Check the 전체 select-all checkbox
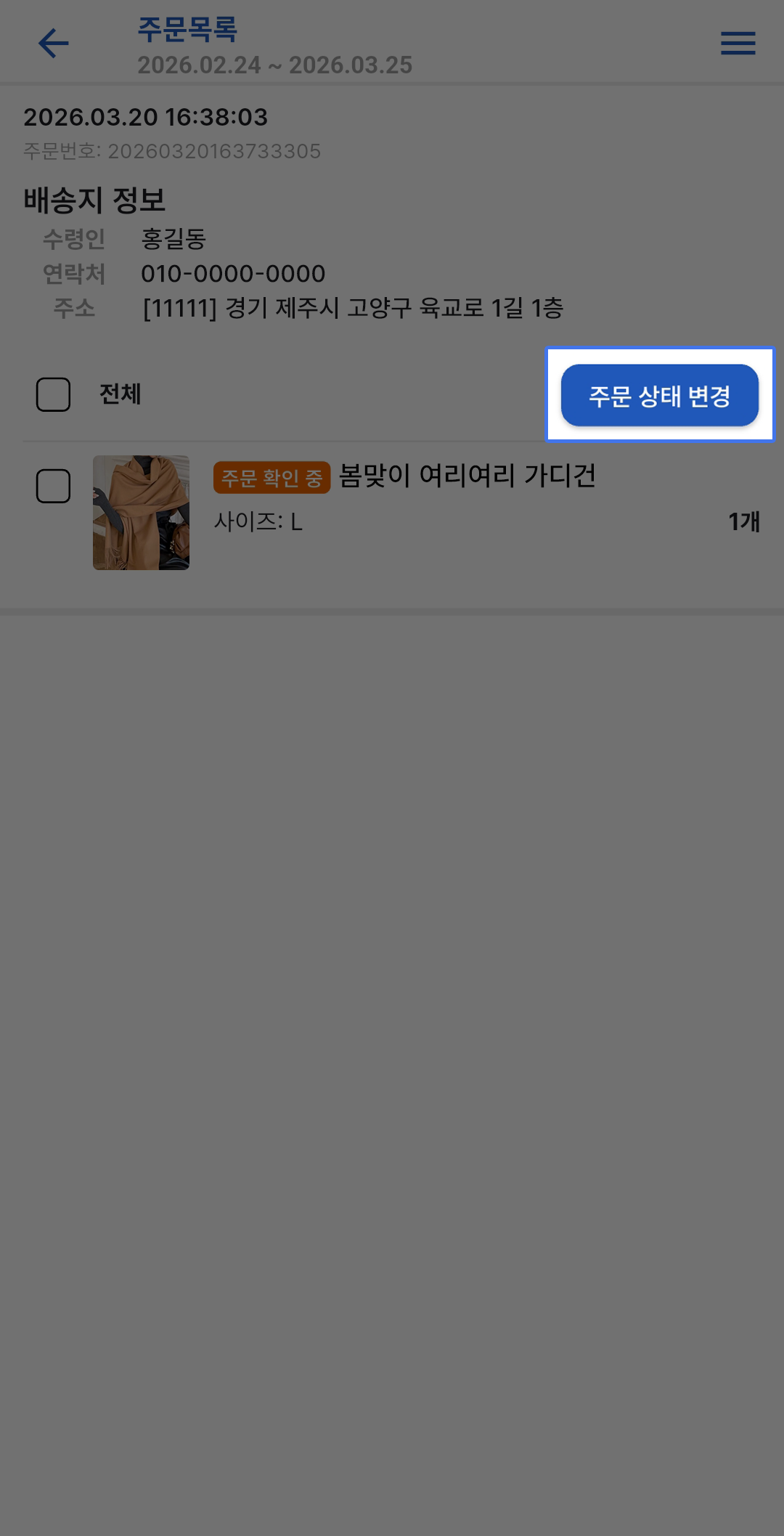The width and height of the screenshot is (784, 1536). (x=54, y=394)
